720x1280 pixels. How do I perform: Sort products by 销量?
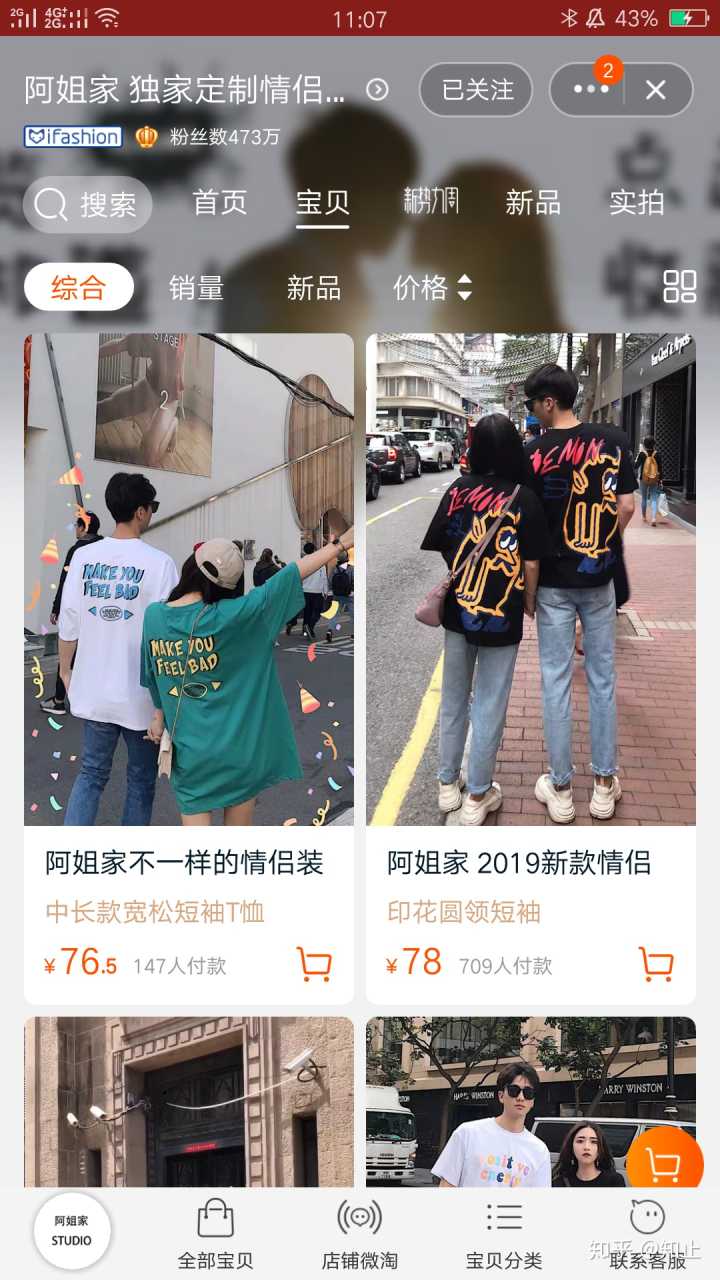coord(196,288)
